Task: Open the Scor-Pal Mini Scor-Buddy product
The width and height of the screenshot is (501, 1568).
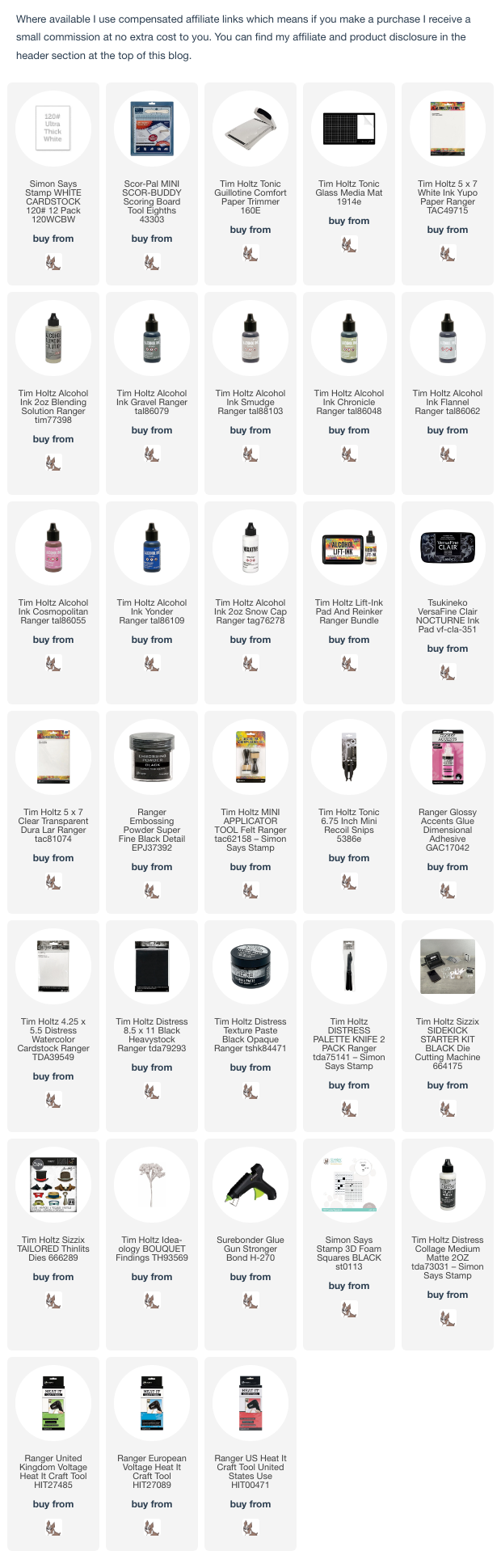Action: coord(152,129)
